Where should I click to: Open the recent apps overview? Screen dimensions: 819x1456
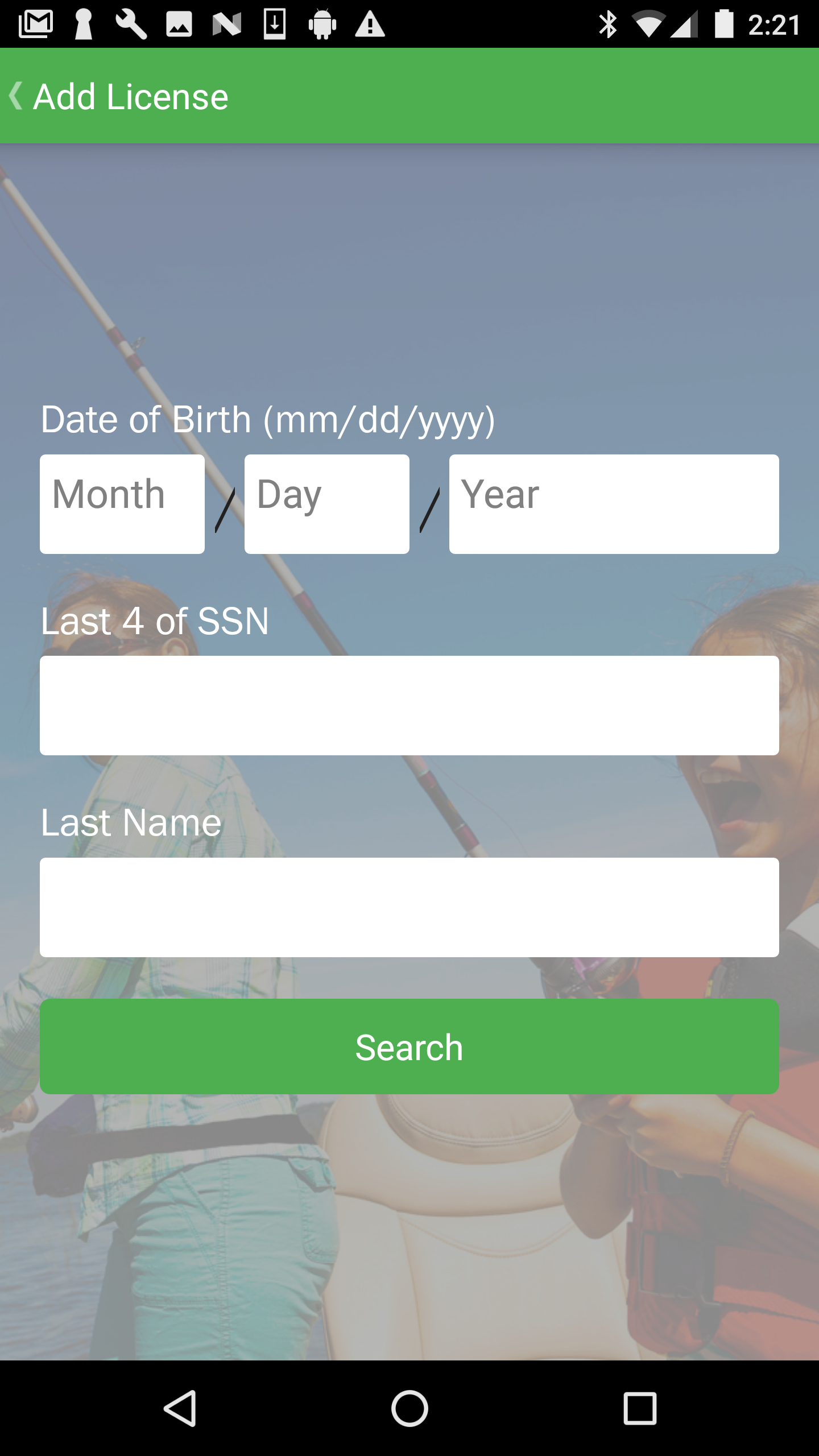pyautogui.click(x=640, y=1408)
